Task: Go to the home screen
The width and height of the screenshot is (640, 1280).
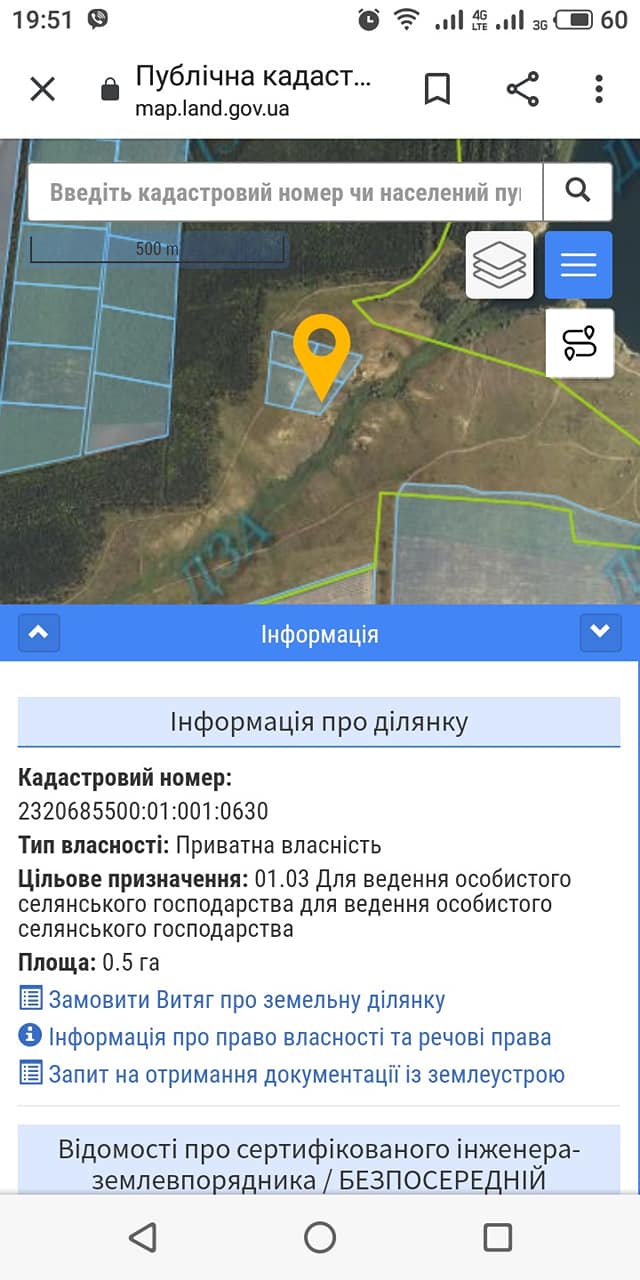Action: click(320, 1237)
